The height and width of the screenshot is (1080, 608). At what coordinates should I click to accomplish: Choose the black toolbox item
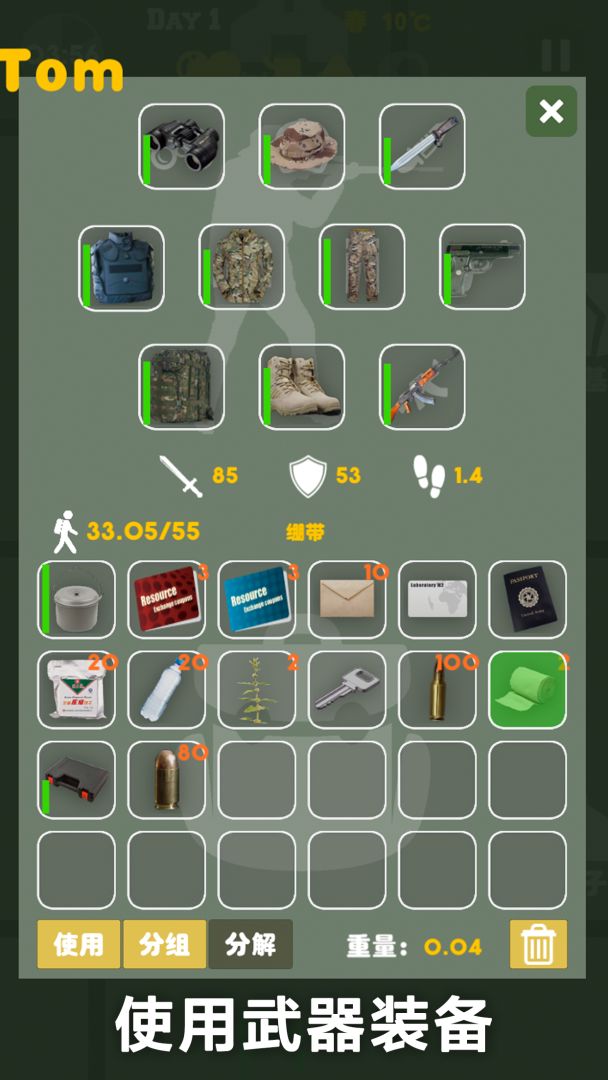click(x=77, y=780)
